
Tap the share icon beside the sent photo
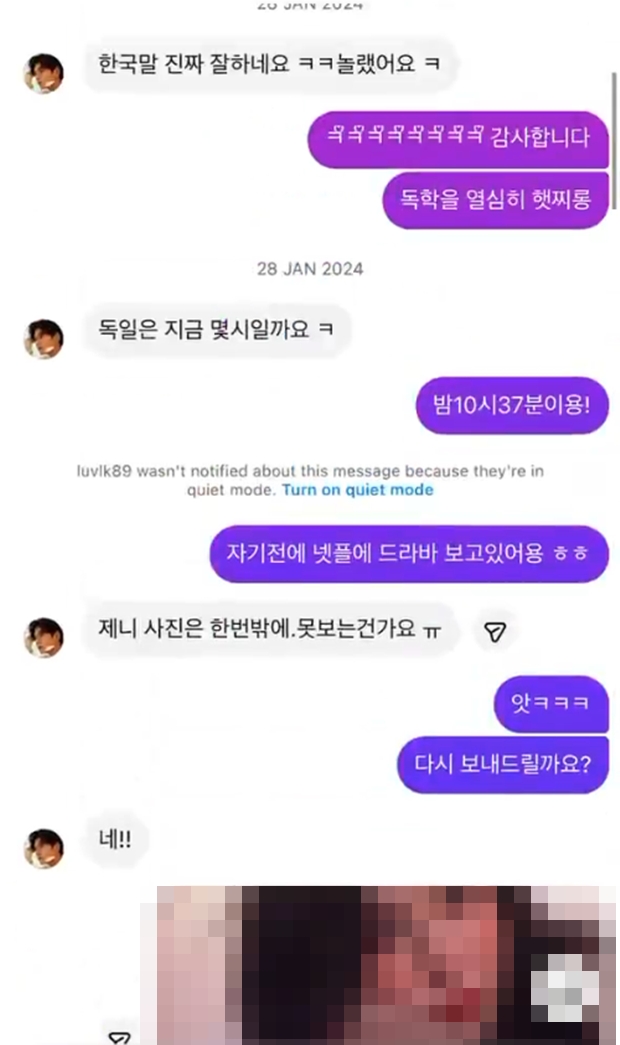(118, 1037)
